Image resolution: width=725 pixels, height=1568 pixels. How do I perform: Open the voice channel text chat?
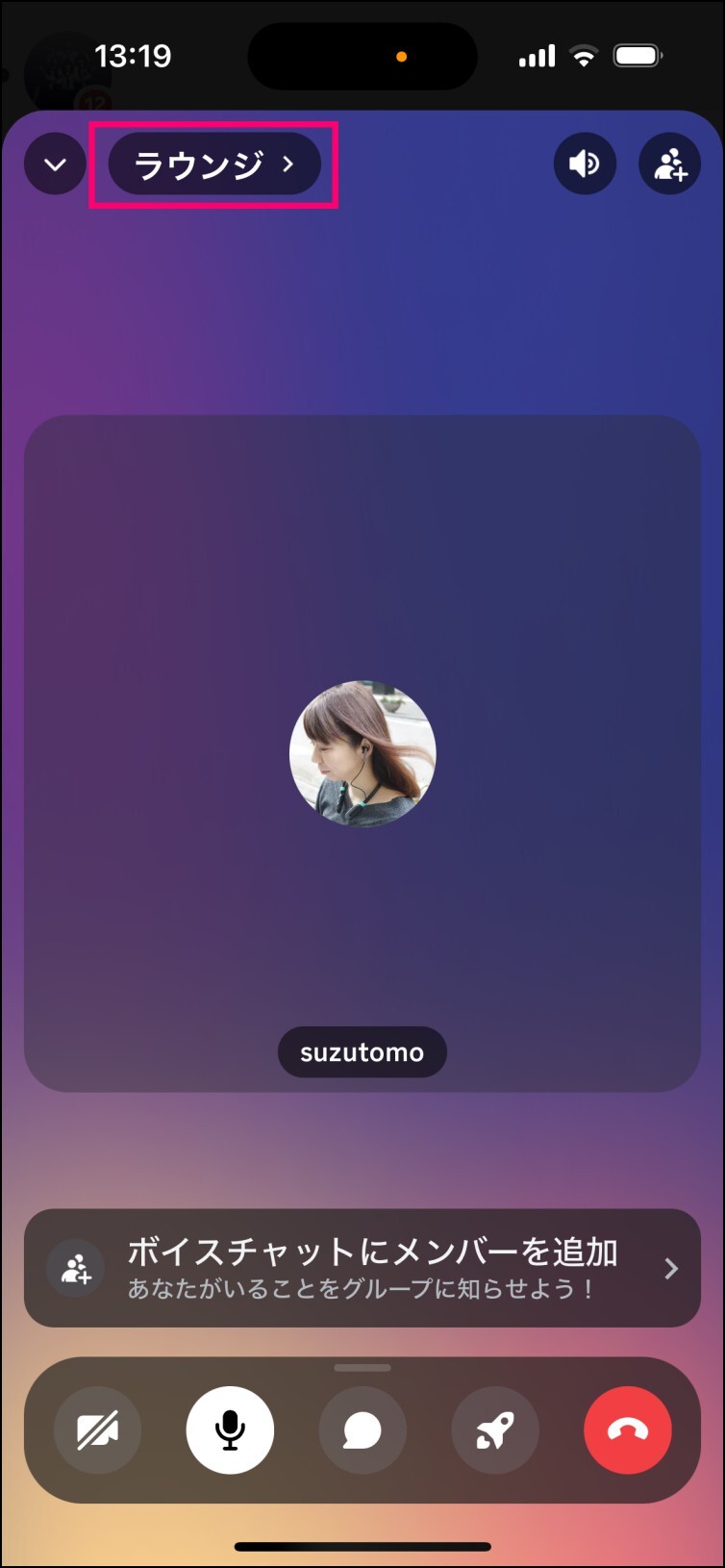point(362,1430)
